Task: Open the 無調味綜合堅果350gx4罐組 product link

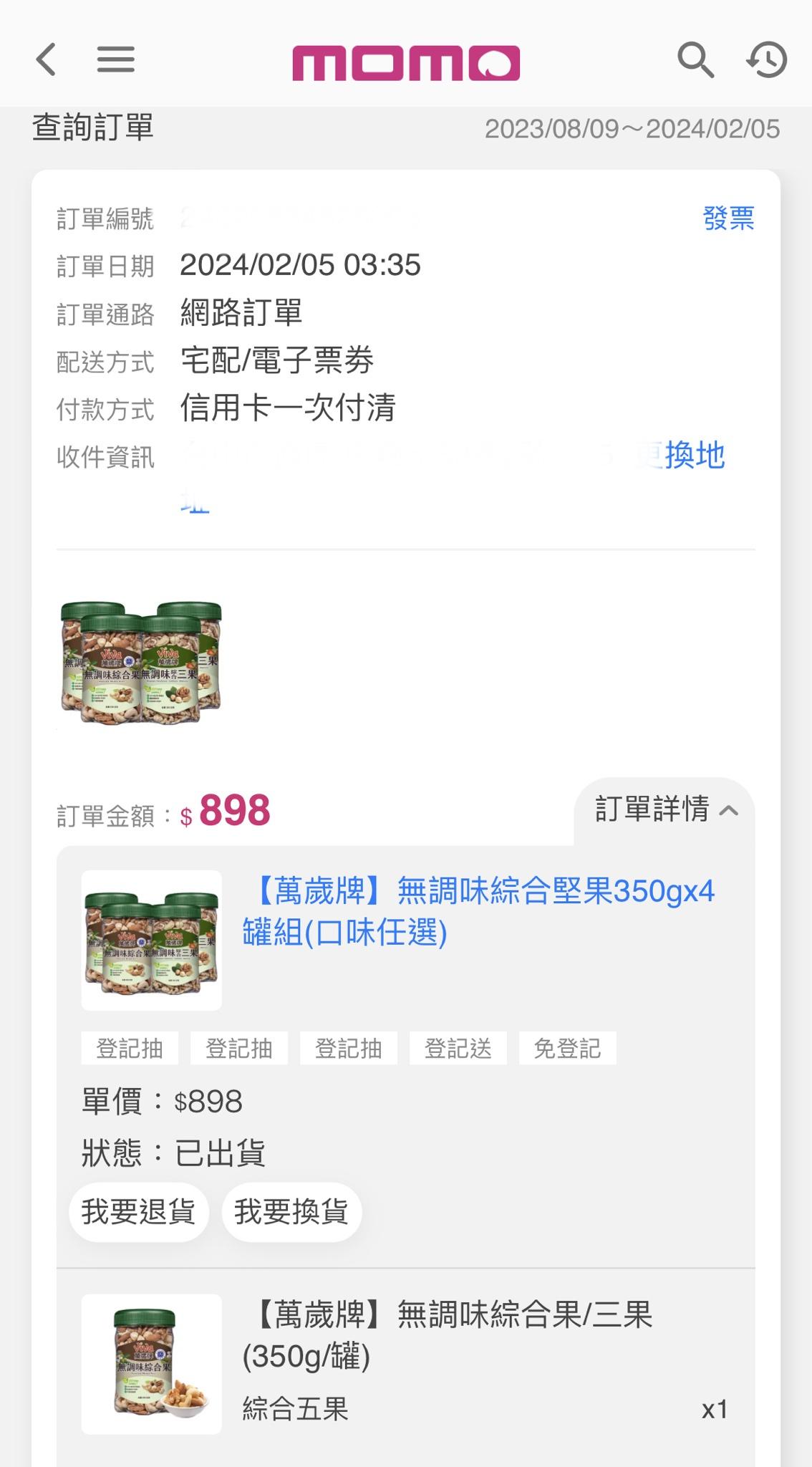Action: [478, 912]
